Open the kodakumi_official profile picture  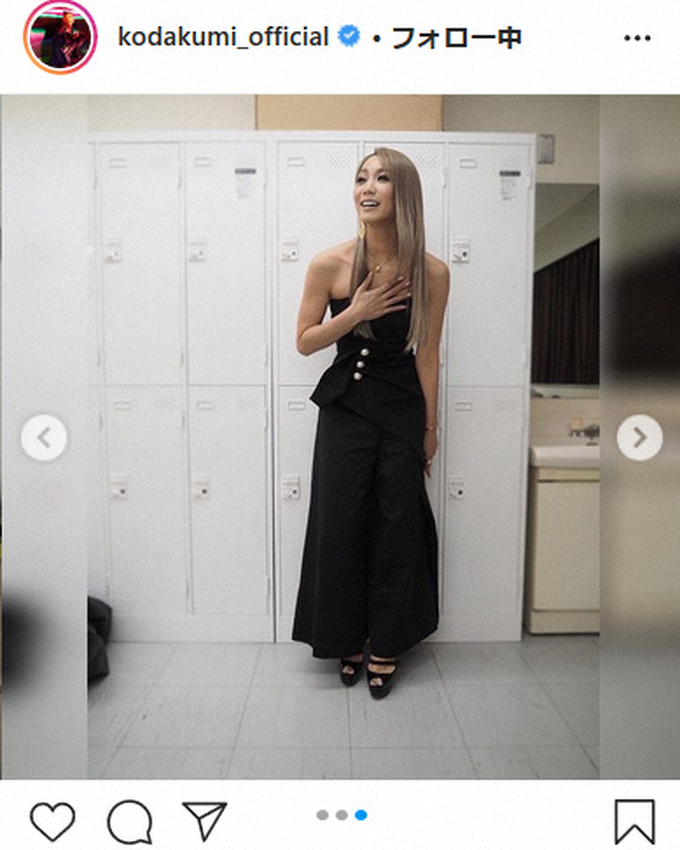pos(59,39)
